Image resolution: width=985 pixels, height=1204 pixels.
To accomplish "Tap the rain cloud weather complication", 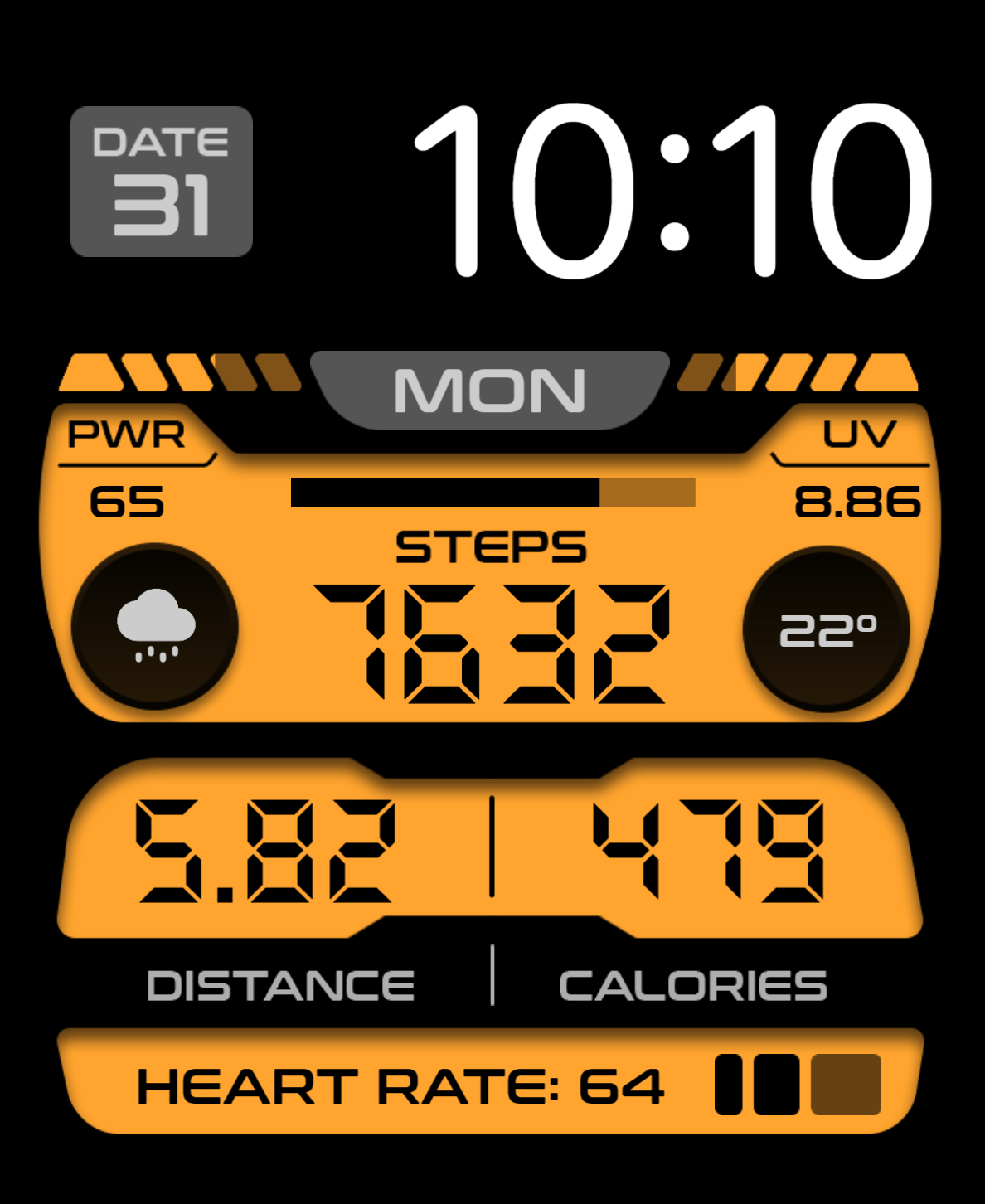I will coord(156,626).
